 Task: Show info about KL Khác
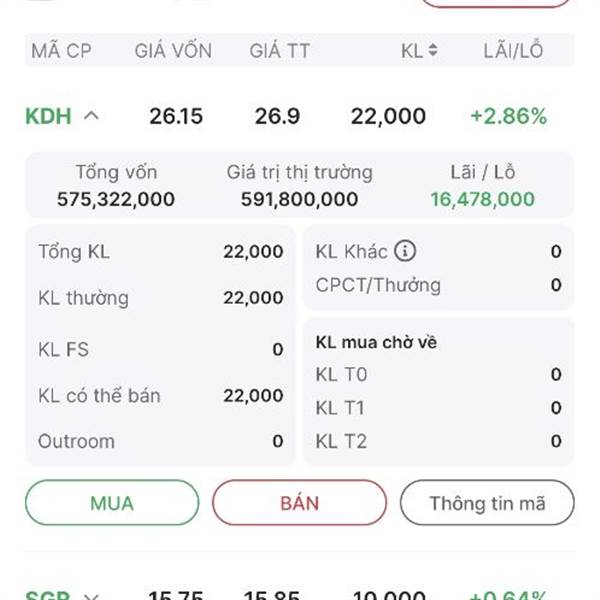[405, 251]
